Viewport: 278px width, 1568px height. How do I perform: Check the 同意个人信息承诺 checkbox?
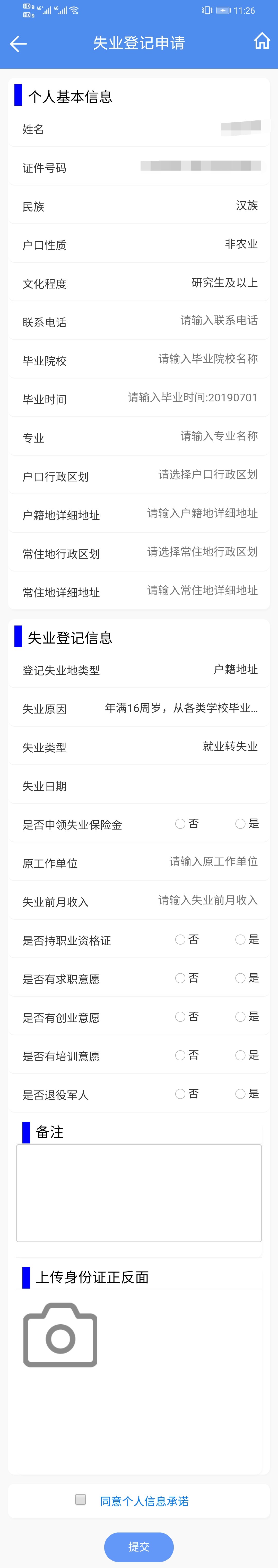coord(80,1499)
